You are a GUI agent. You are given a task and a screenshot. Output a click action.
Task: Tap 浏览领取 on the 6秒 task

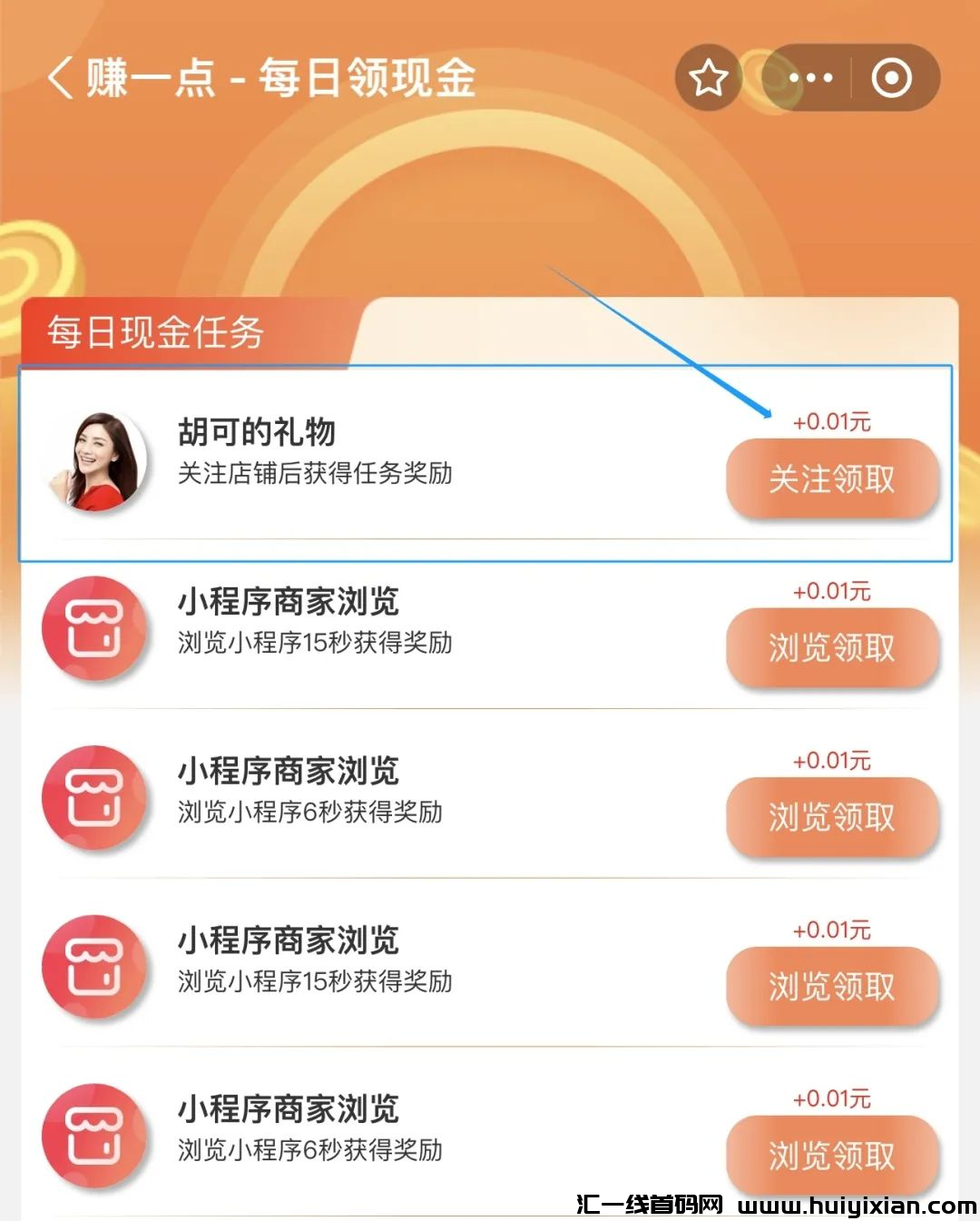pyautogui.click(x=832, y=817)
